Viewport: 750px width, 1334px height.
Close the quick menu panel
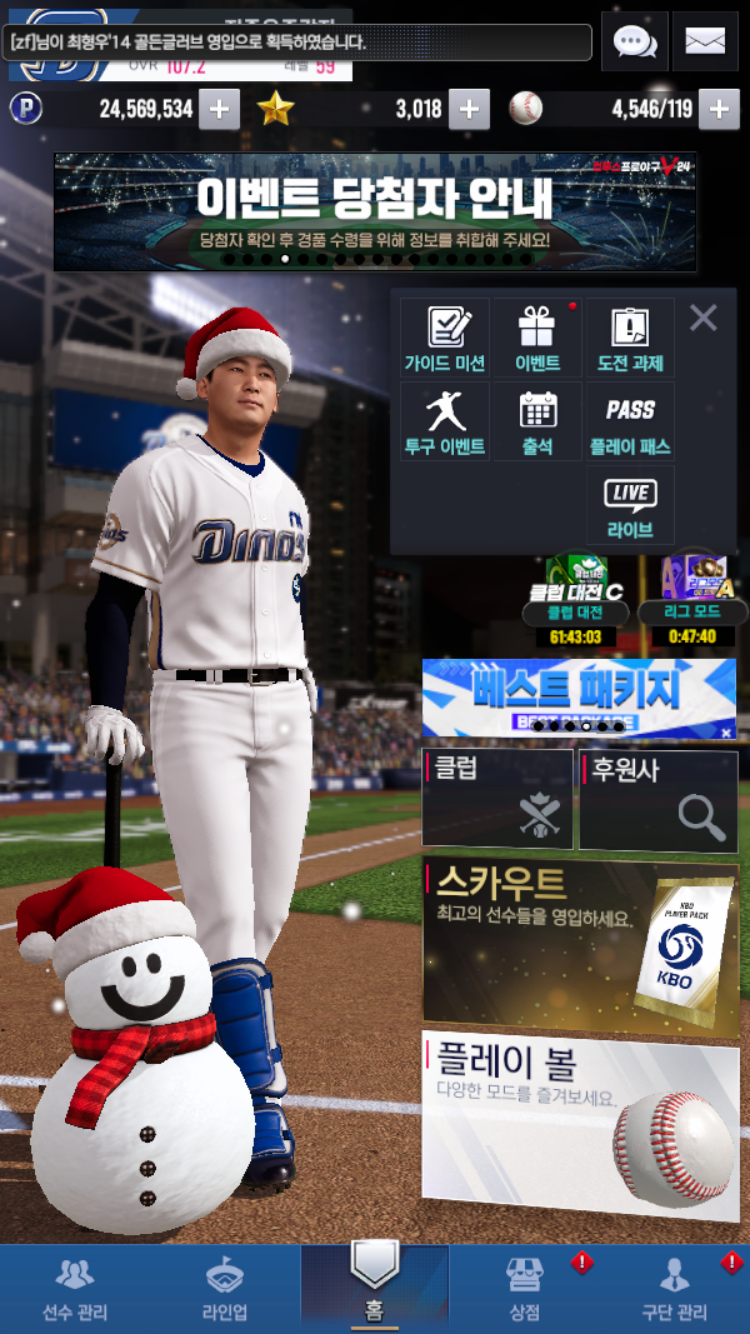click(x=703, y=318)
